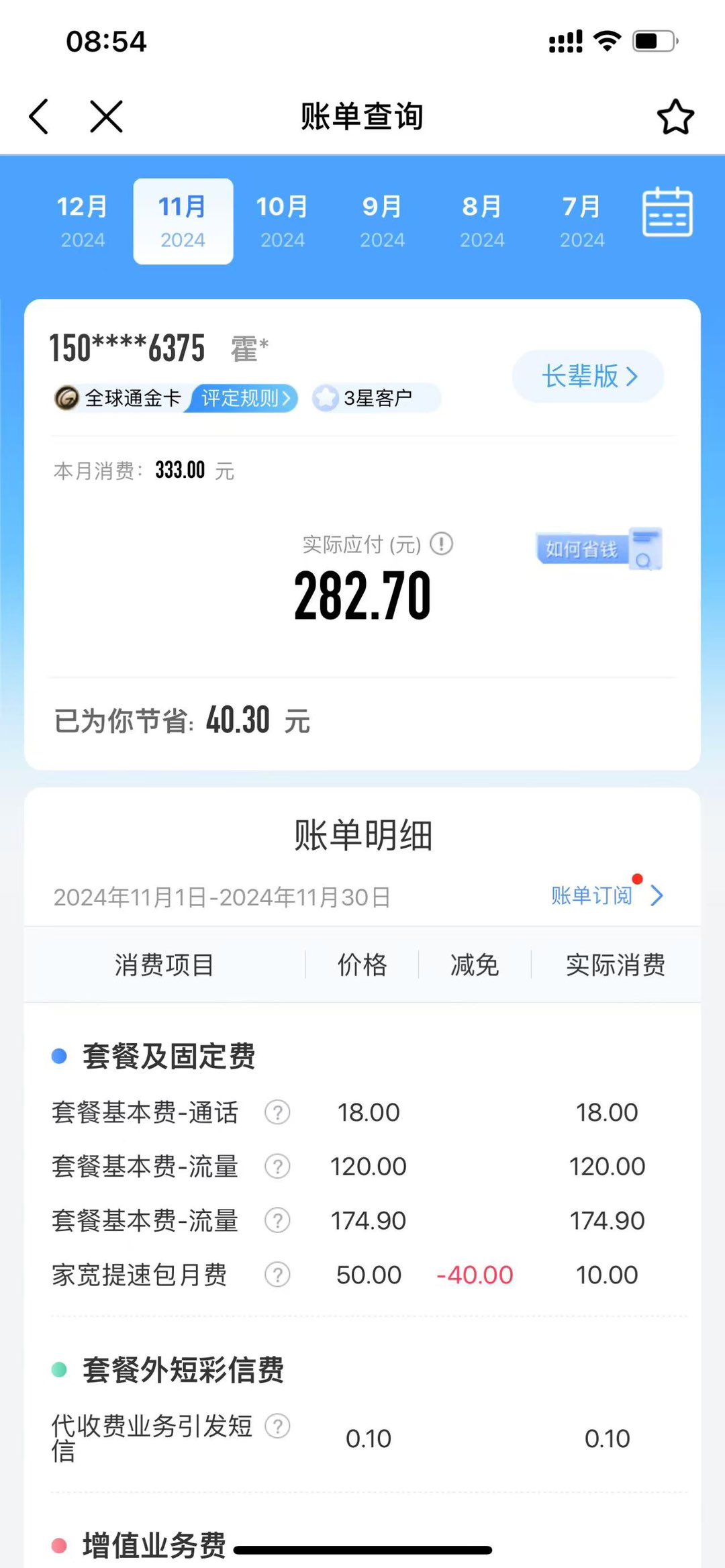Switch to 长辈版 elder mode

click(x=588, y=377)
